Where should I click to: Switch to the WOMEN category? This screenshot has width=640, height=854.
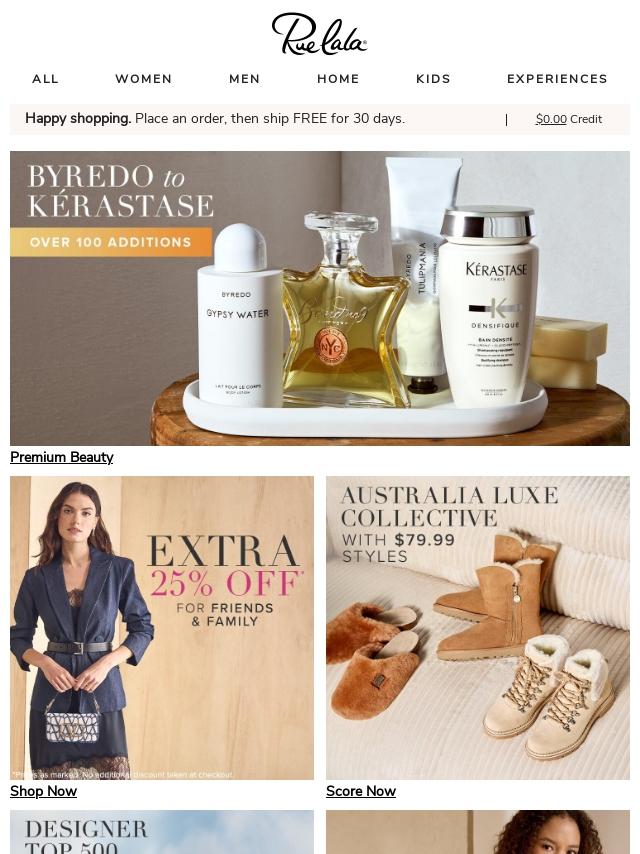pos(143,79)
